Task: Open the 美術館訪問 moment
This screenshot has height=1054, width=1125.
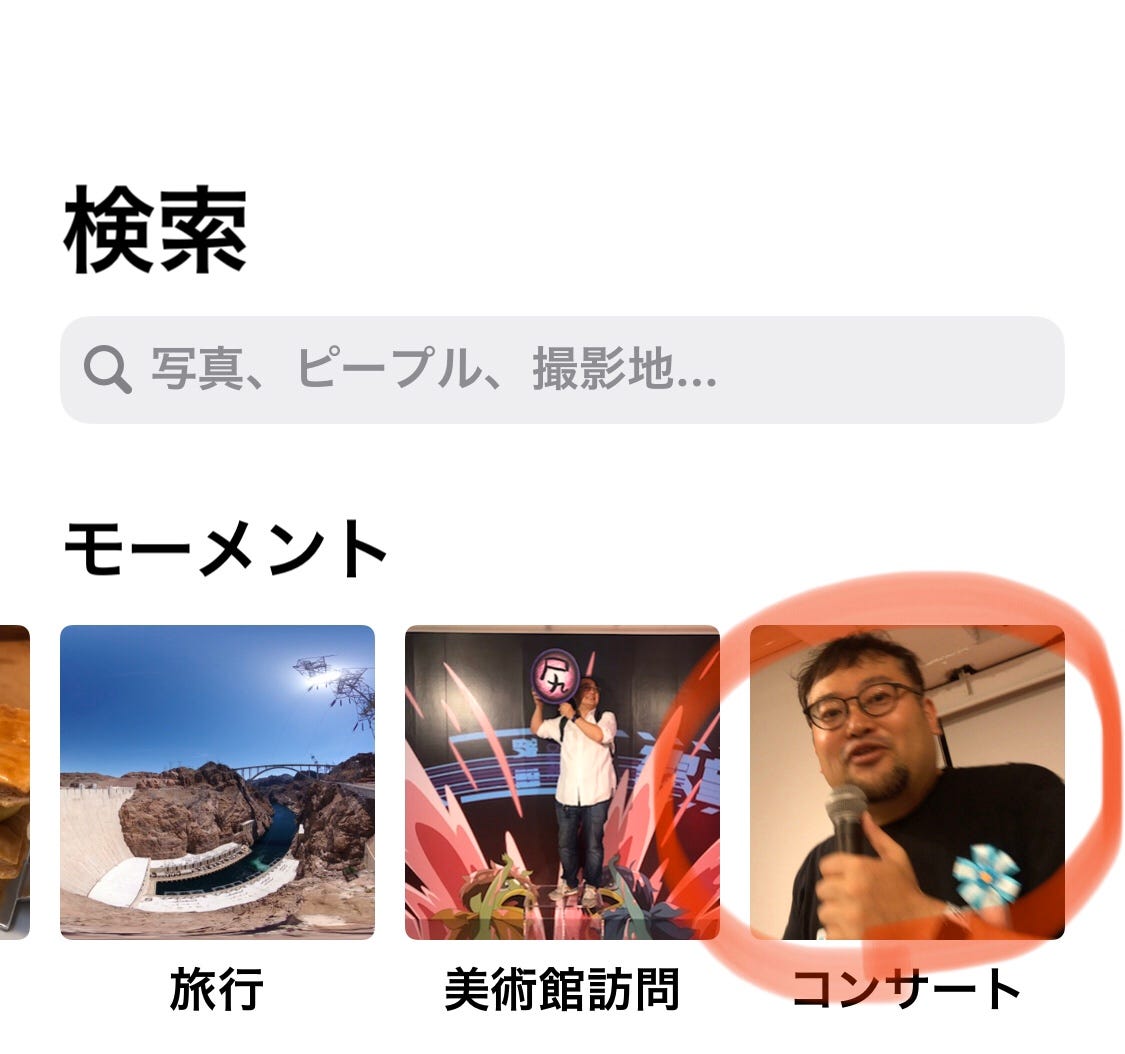Action: [x=562, y=782]
